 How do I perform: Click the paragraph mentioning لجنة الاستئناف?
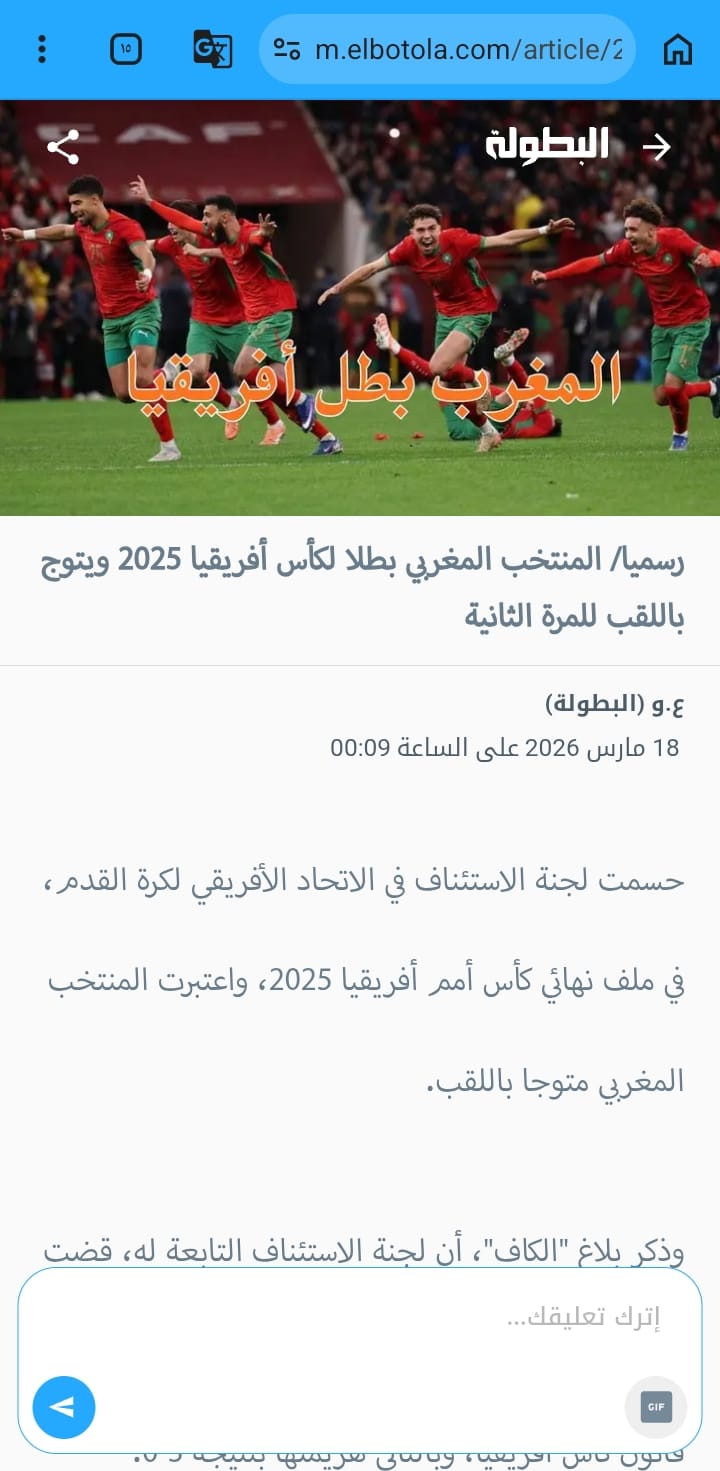[360, 980]
